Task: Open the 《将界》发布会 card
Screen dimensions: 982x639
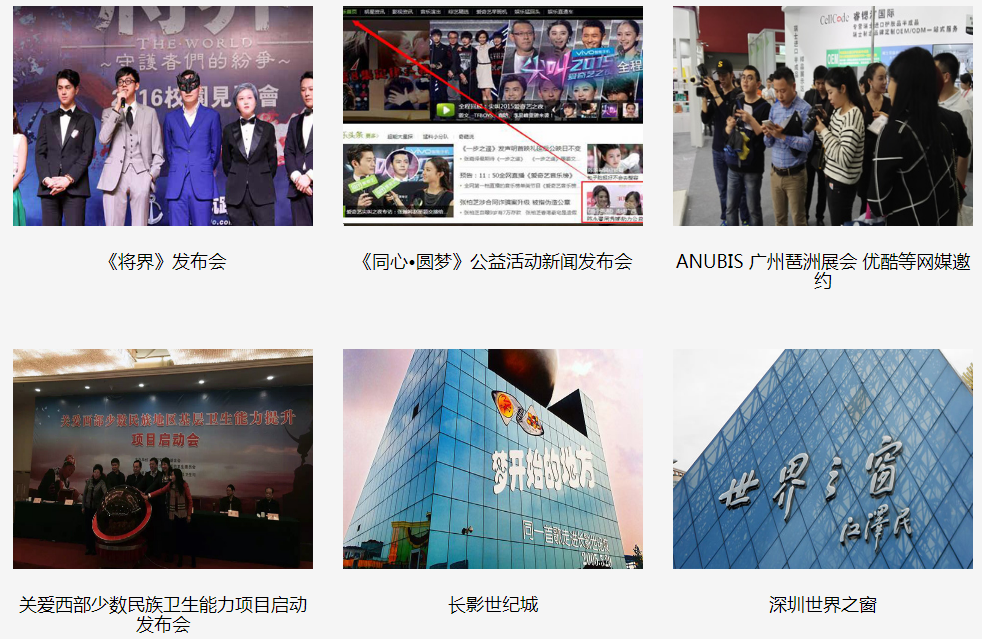Action: point(163,116)
